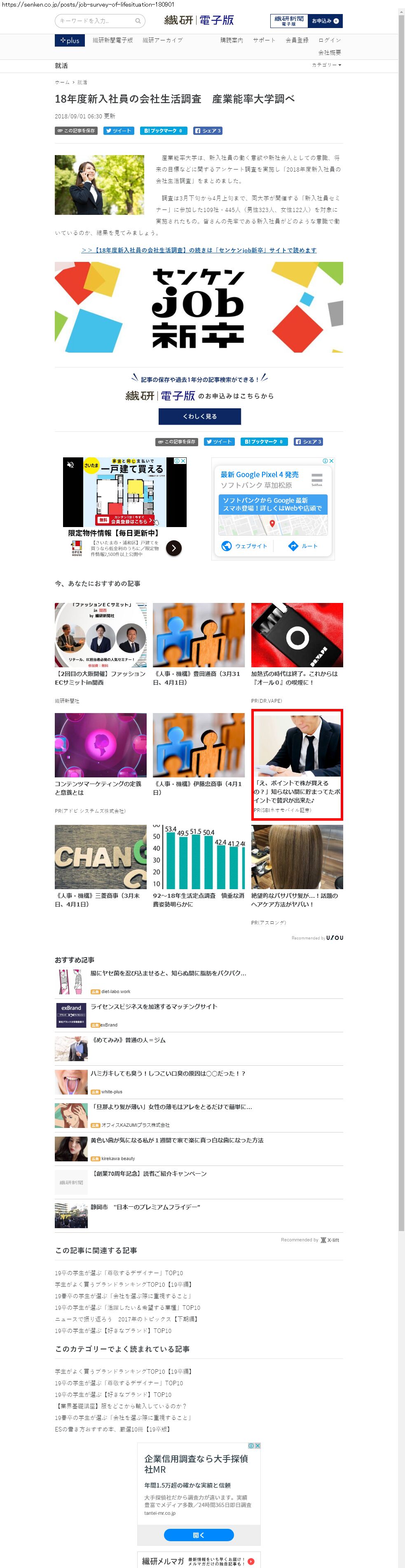Tap the くわしく見る button
Image resolution: width=405 pixels, height=1568 pixels.
click(199, 417)
